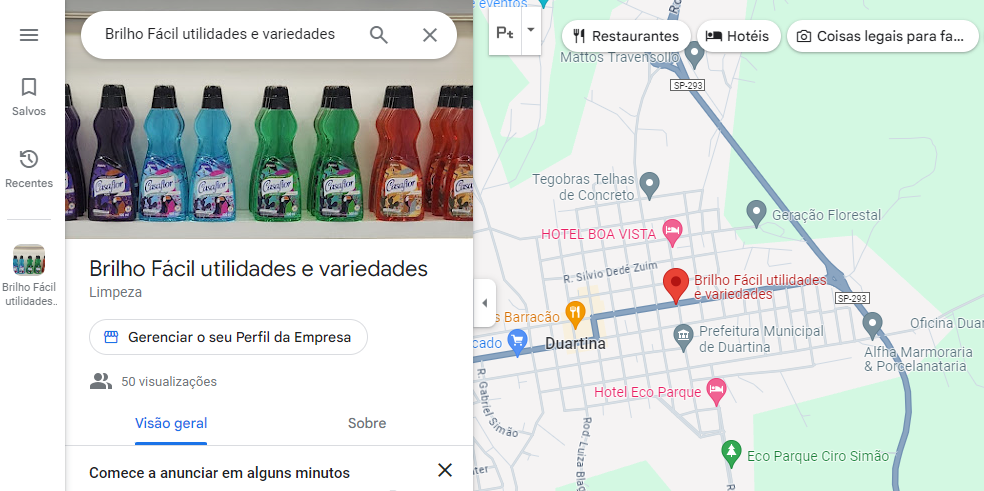
Task: Select the Visão geral tab
Action: click(x=171, y=423)
